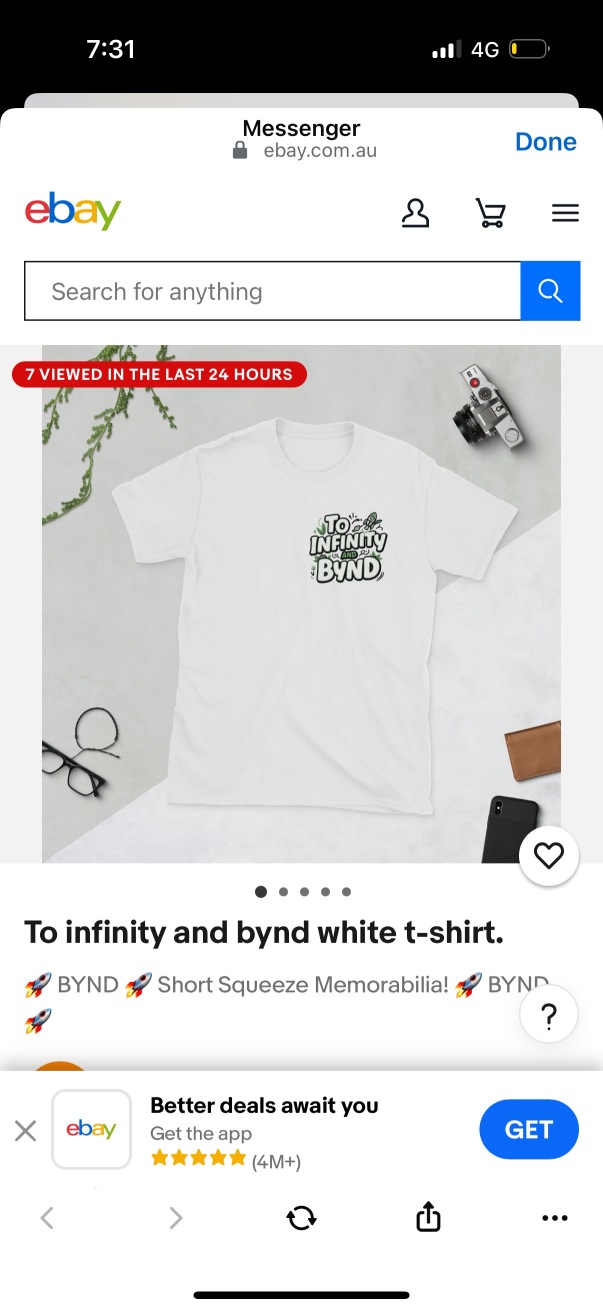The image size is (603, 1311).
Task: Reload the page with refresh icon
Action: tap(301, 1217)
